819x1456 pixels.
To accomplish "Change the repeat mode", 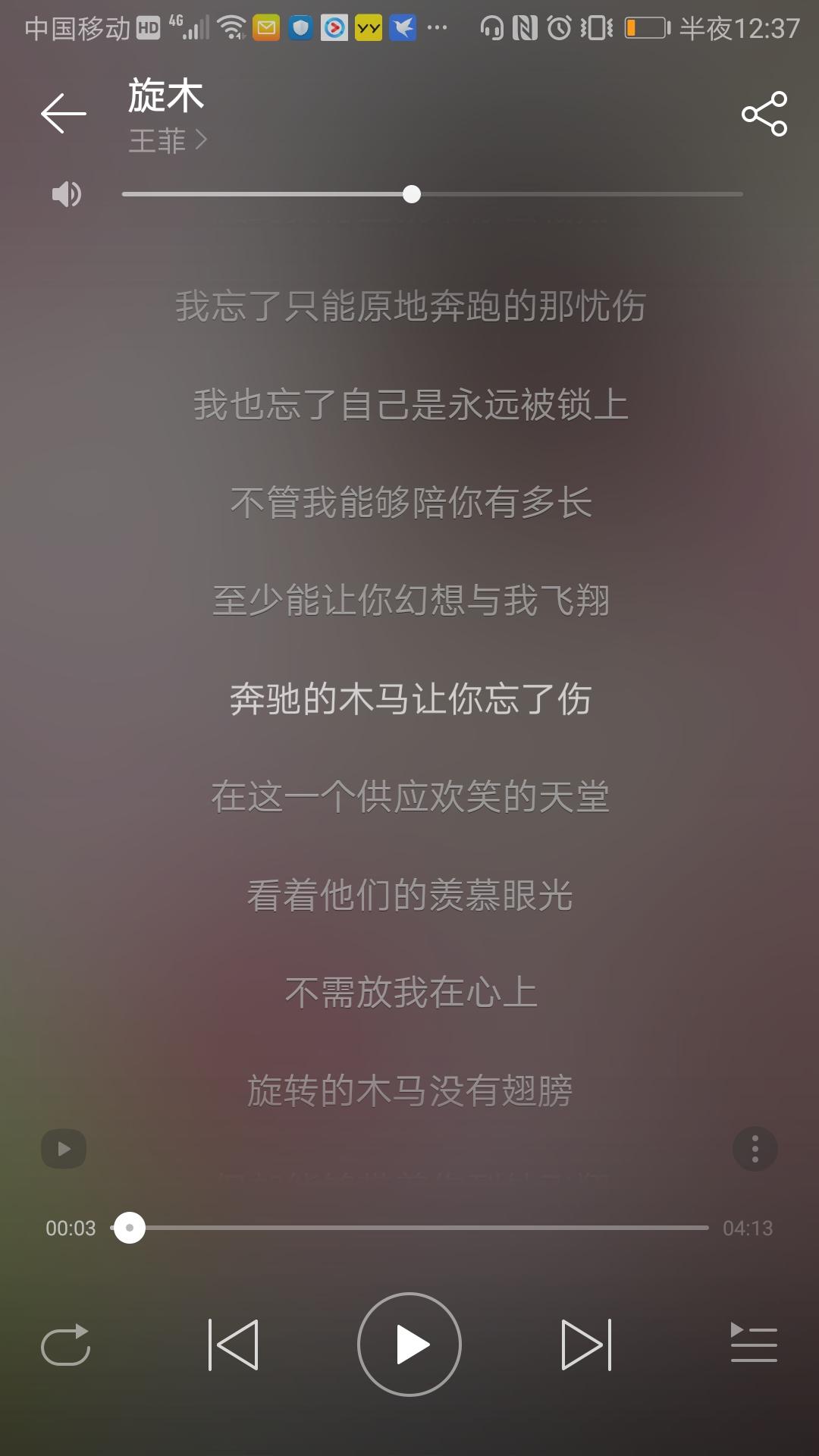I will point(66,1345).
